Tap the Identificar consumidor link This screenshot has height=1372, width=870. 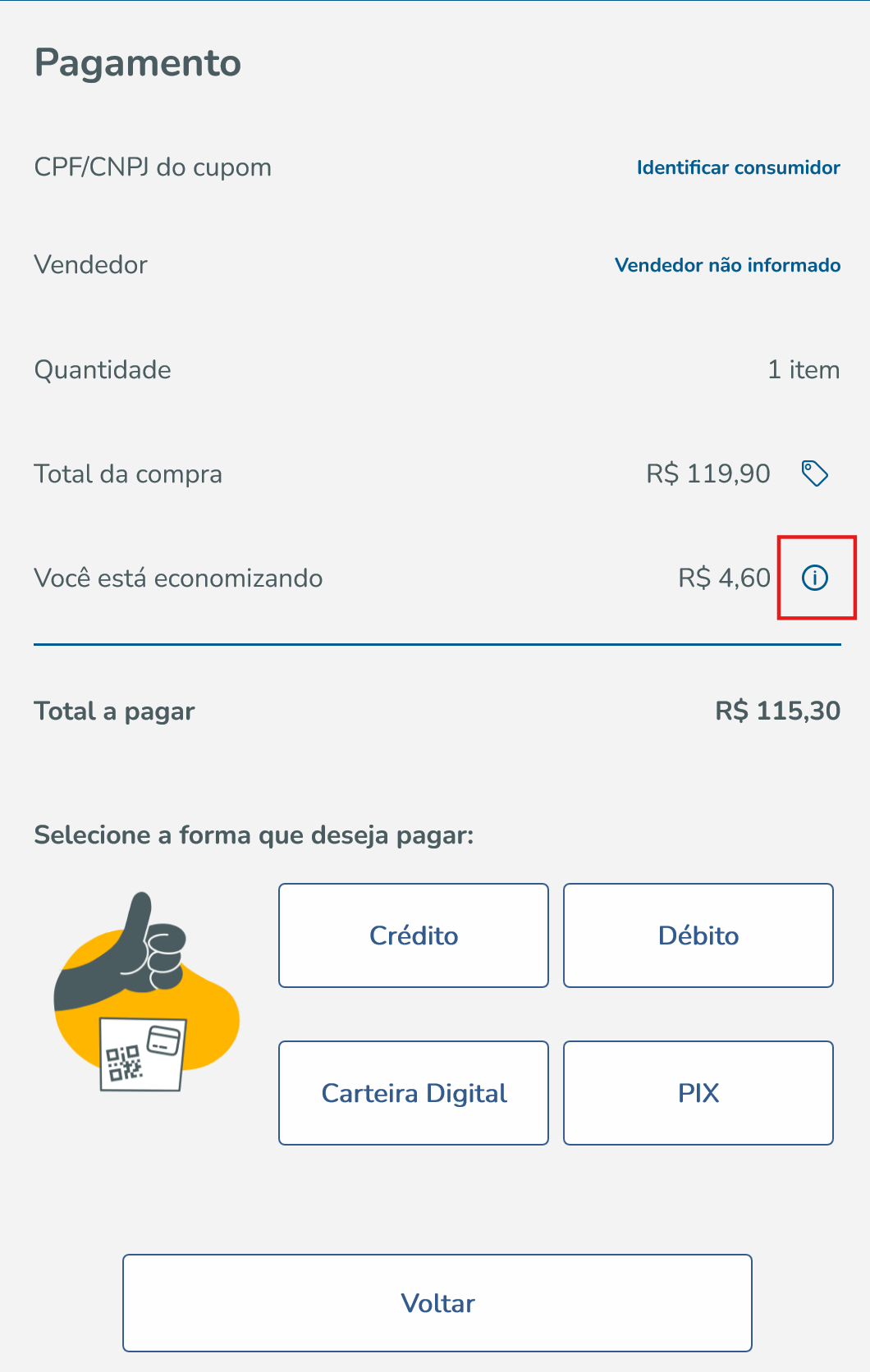tap(738, 167)
